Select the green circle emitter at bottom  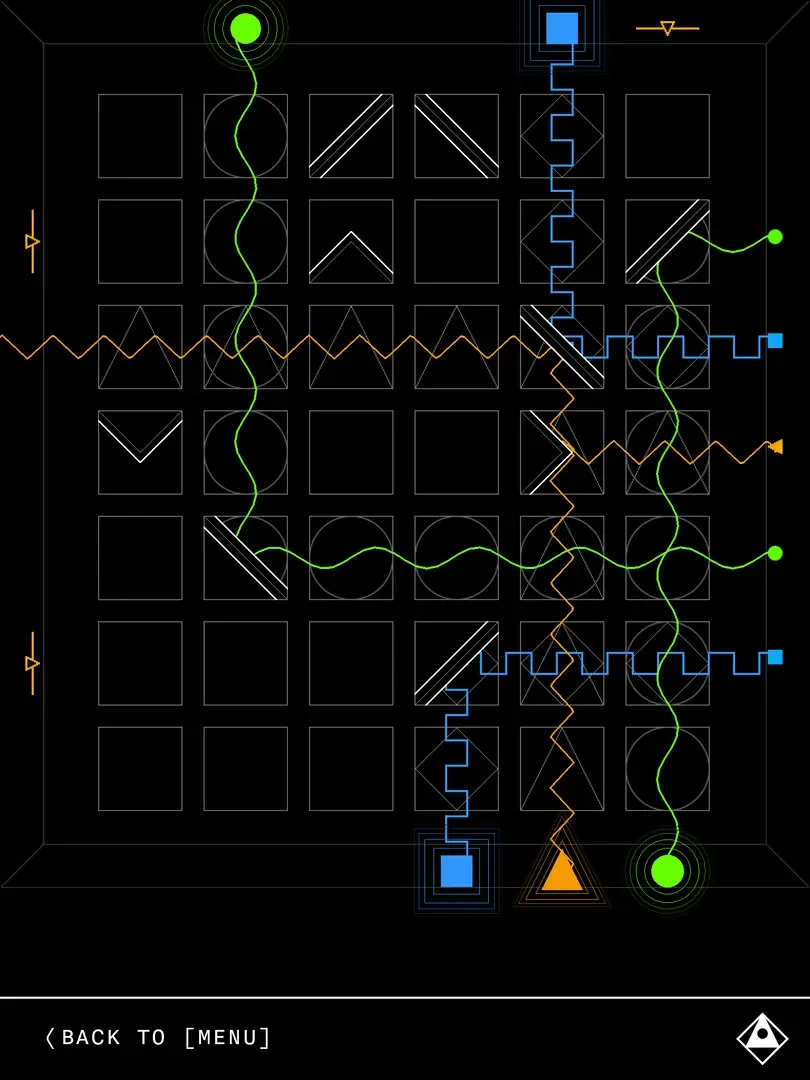[667, 871]
